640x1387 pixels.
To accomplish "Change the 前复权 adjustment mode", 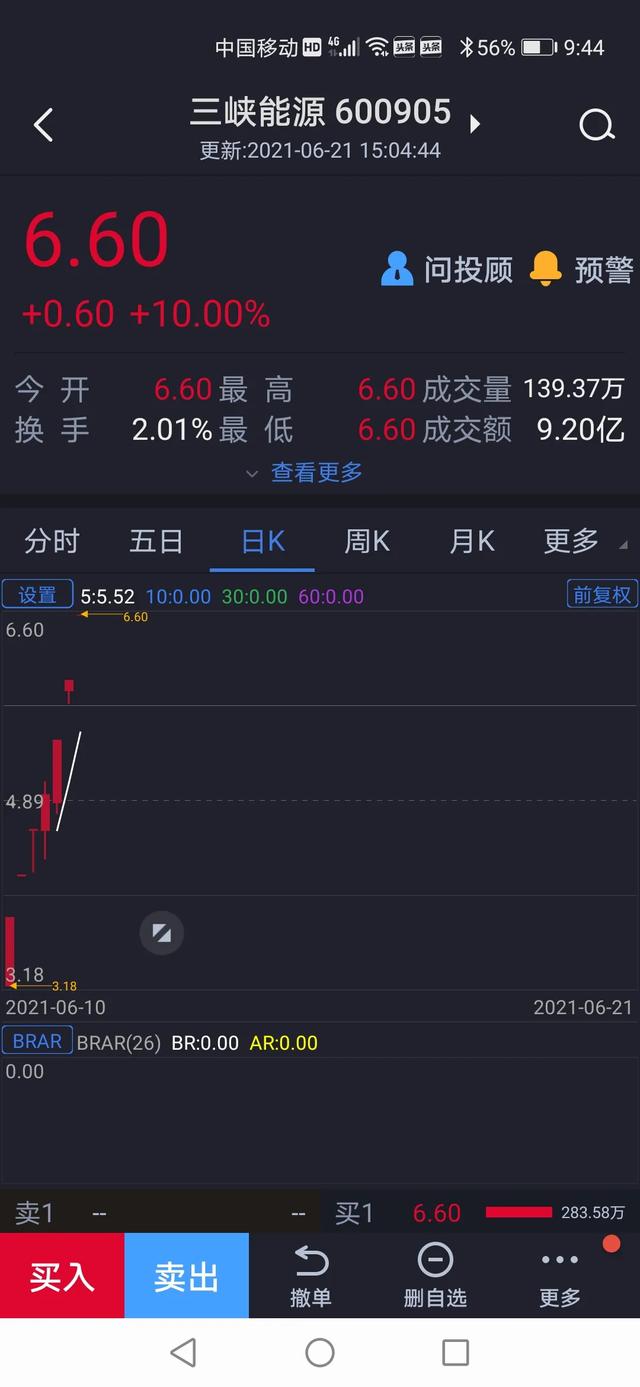I will pos(602,595).
